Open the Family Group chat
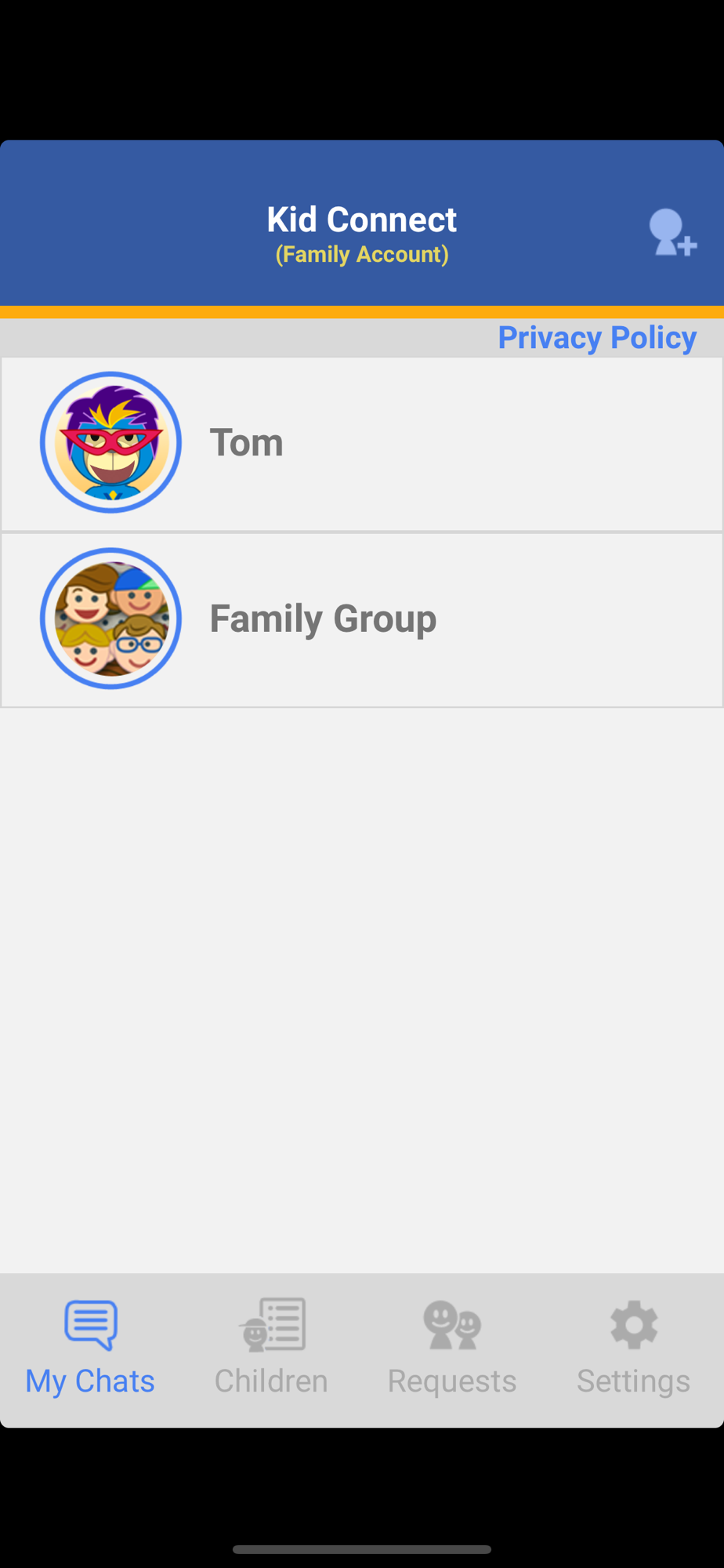The height and width of the screenshot is (1568, 724). [x=362, y=620]
